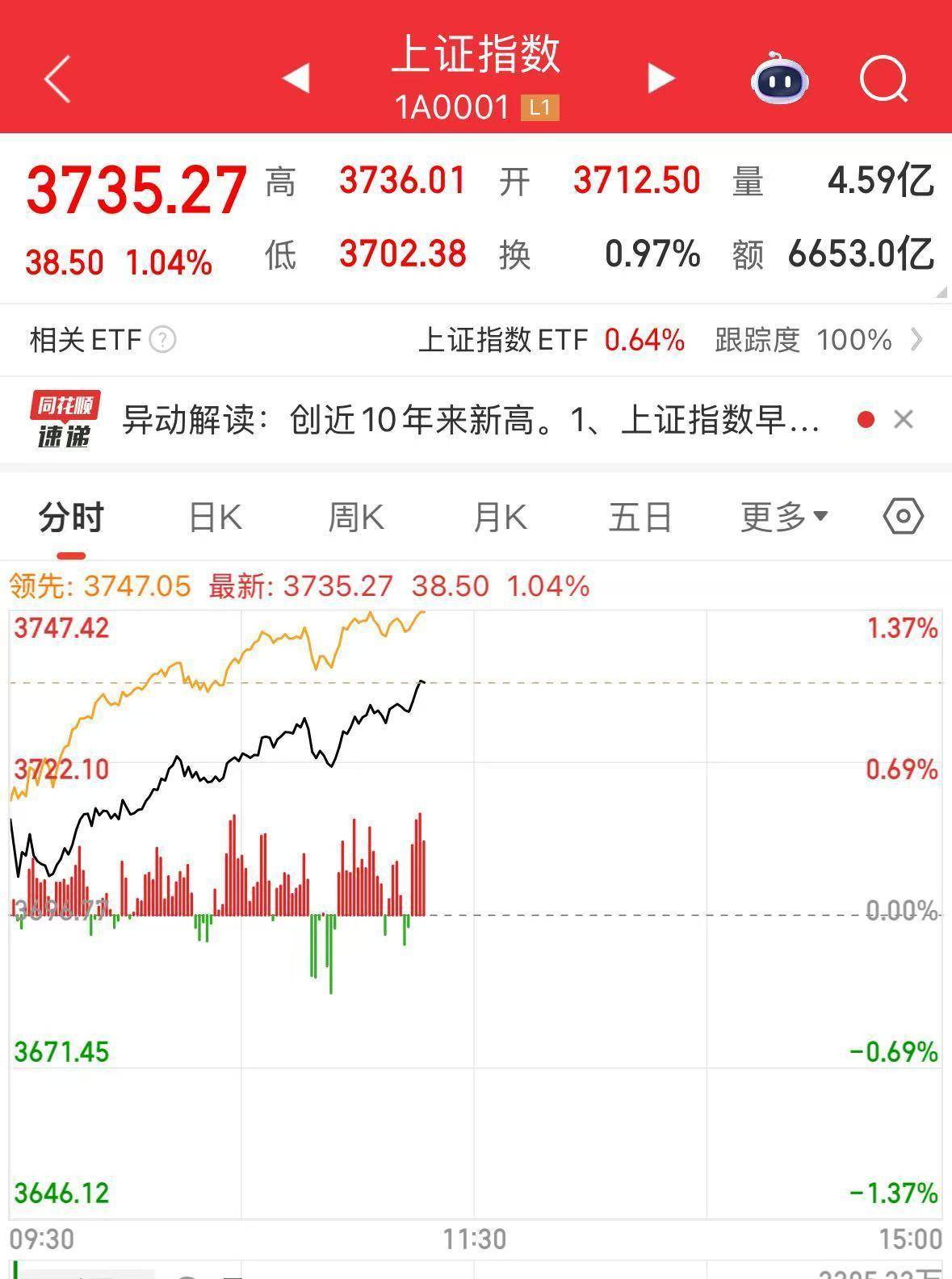Open the 异动解读 news article
Screen dimensions: 952x1279
click(x=468, y=420)
